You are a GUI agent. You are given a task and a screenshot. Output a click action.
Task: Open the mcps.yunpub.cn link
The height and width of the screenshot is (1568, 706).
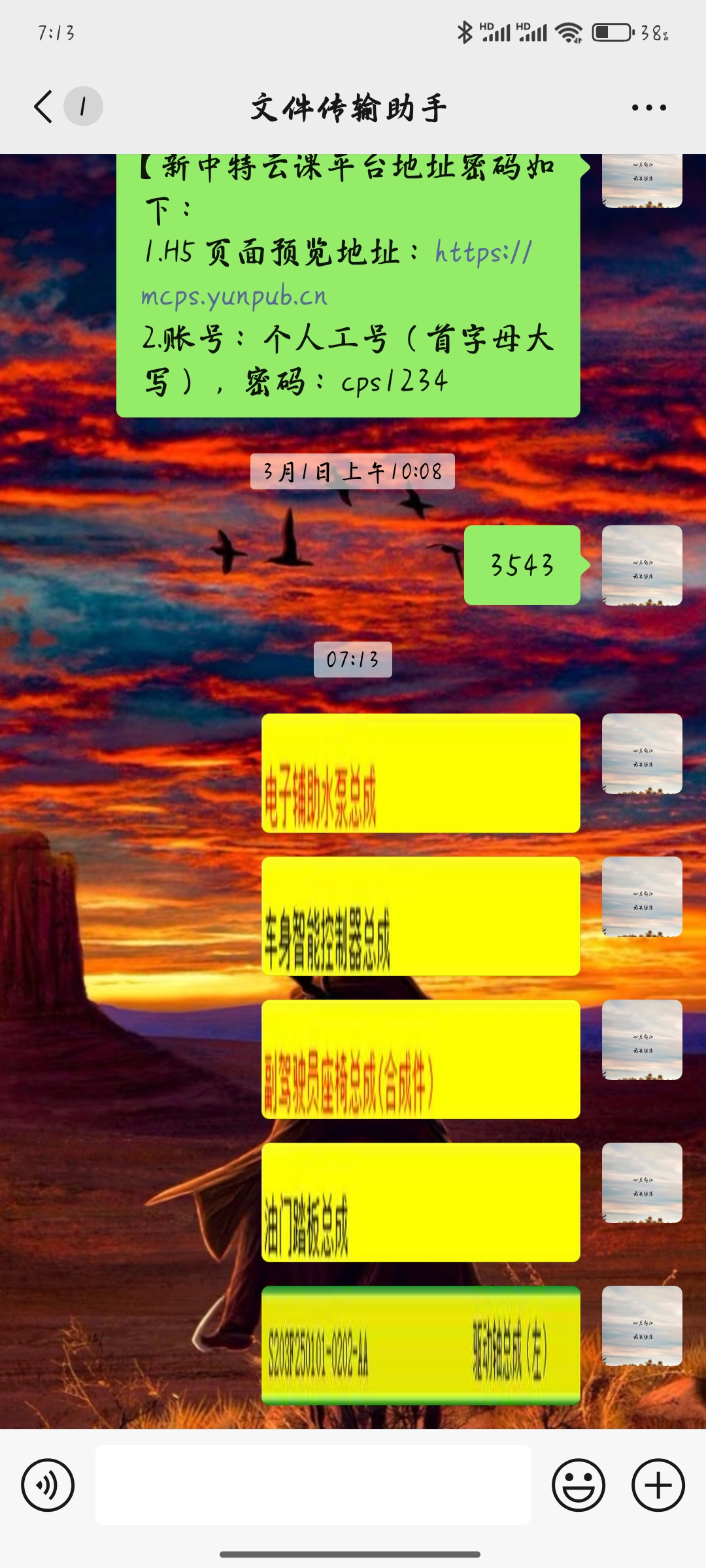pyautogui.click(x=234, y=296)
